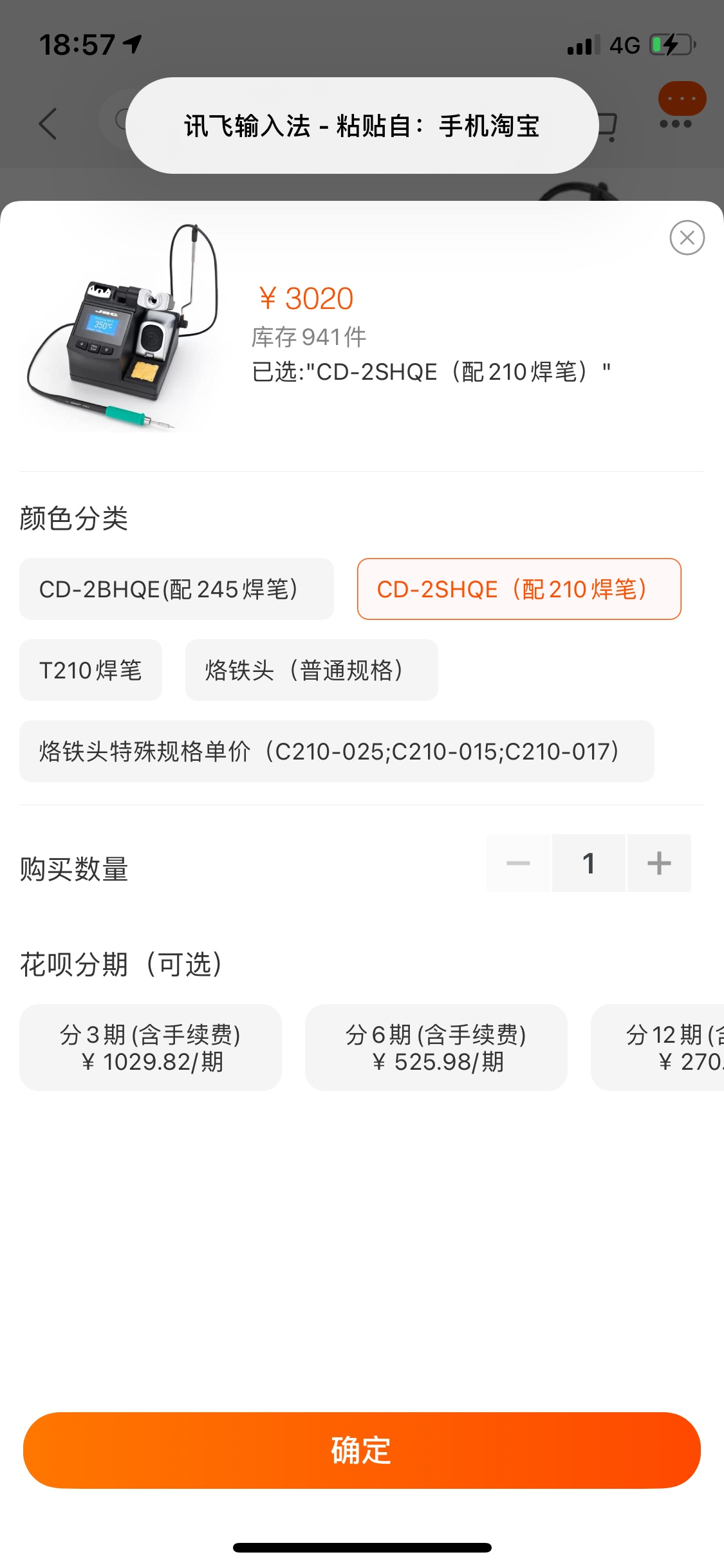Pick 分6期 installment at ¥525.98/期
The image size is (724, 1568).
coord(436,1047)
